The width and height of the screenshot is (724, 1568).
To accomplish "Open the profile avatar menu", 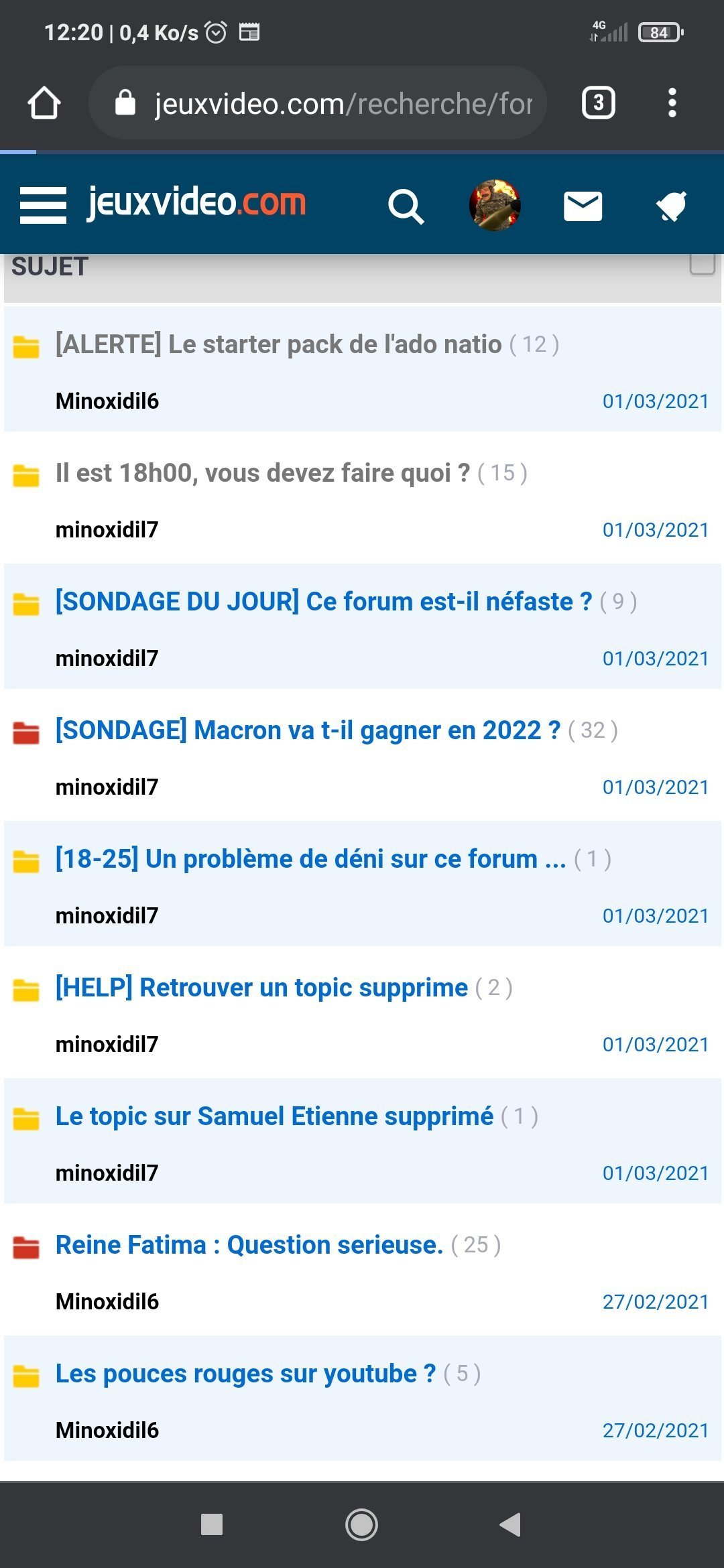I will pos(495,205).
